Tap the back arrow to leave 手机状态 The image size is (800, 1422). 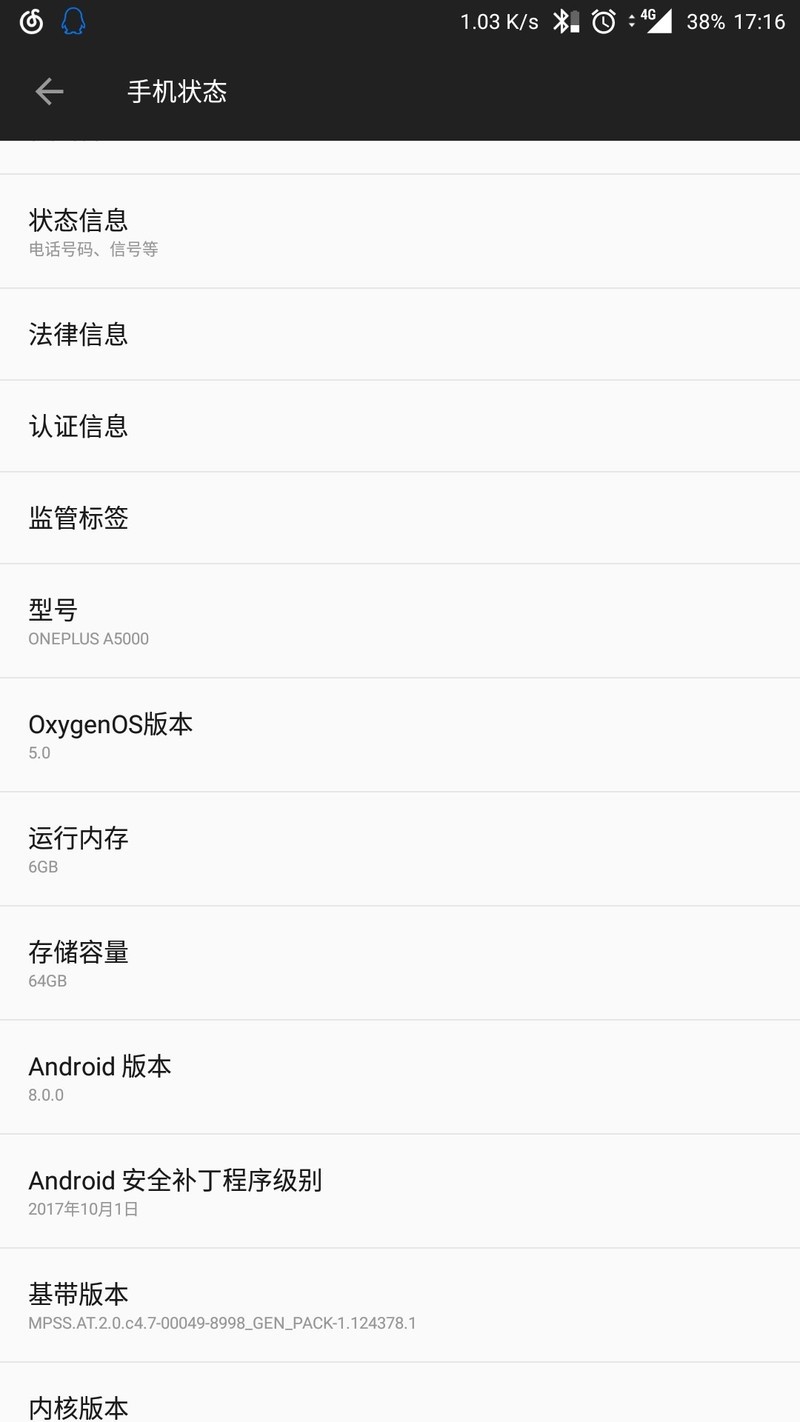click(49, 91)
